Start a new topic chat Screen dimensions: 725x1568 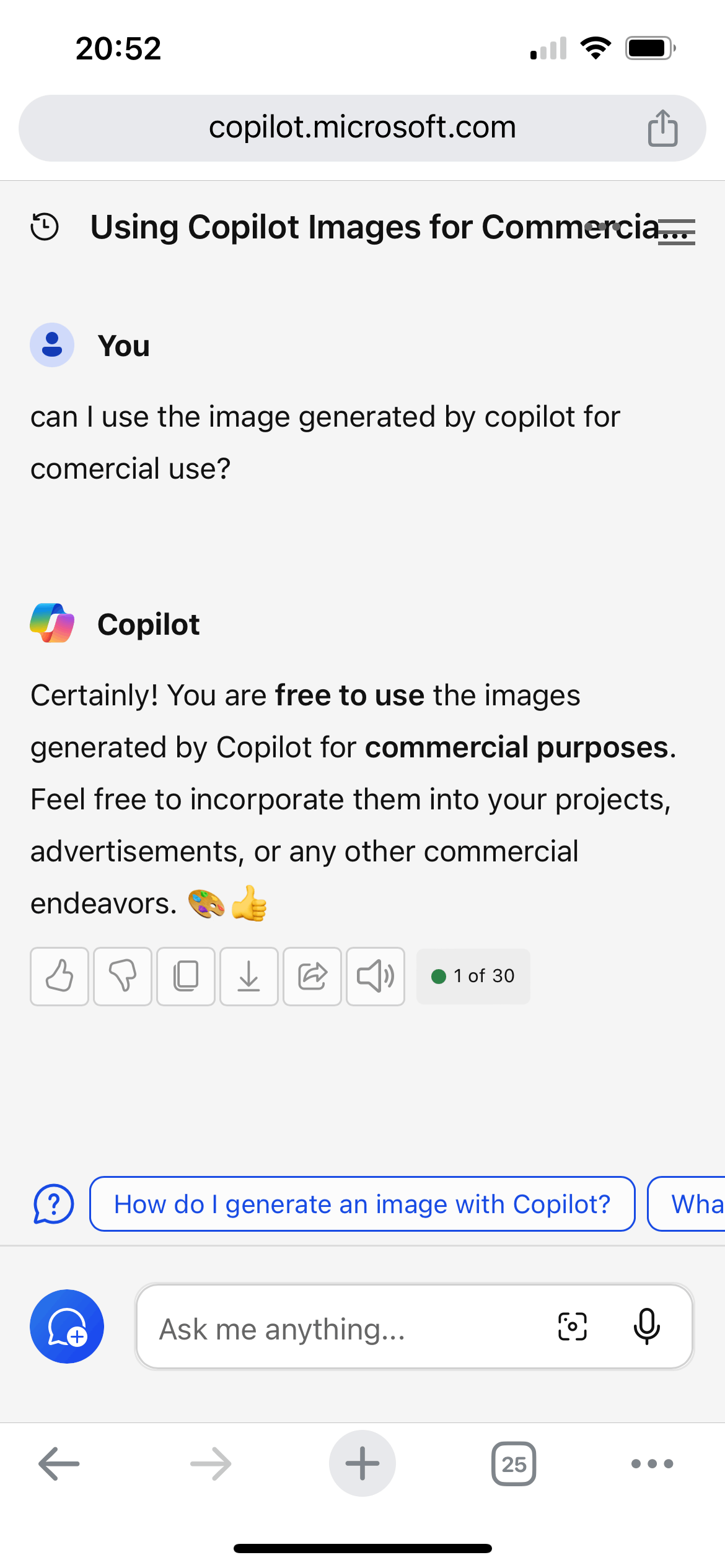tap(67, 1326)
